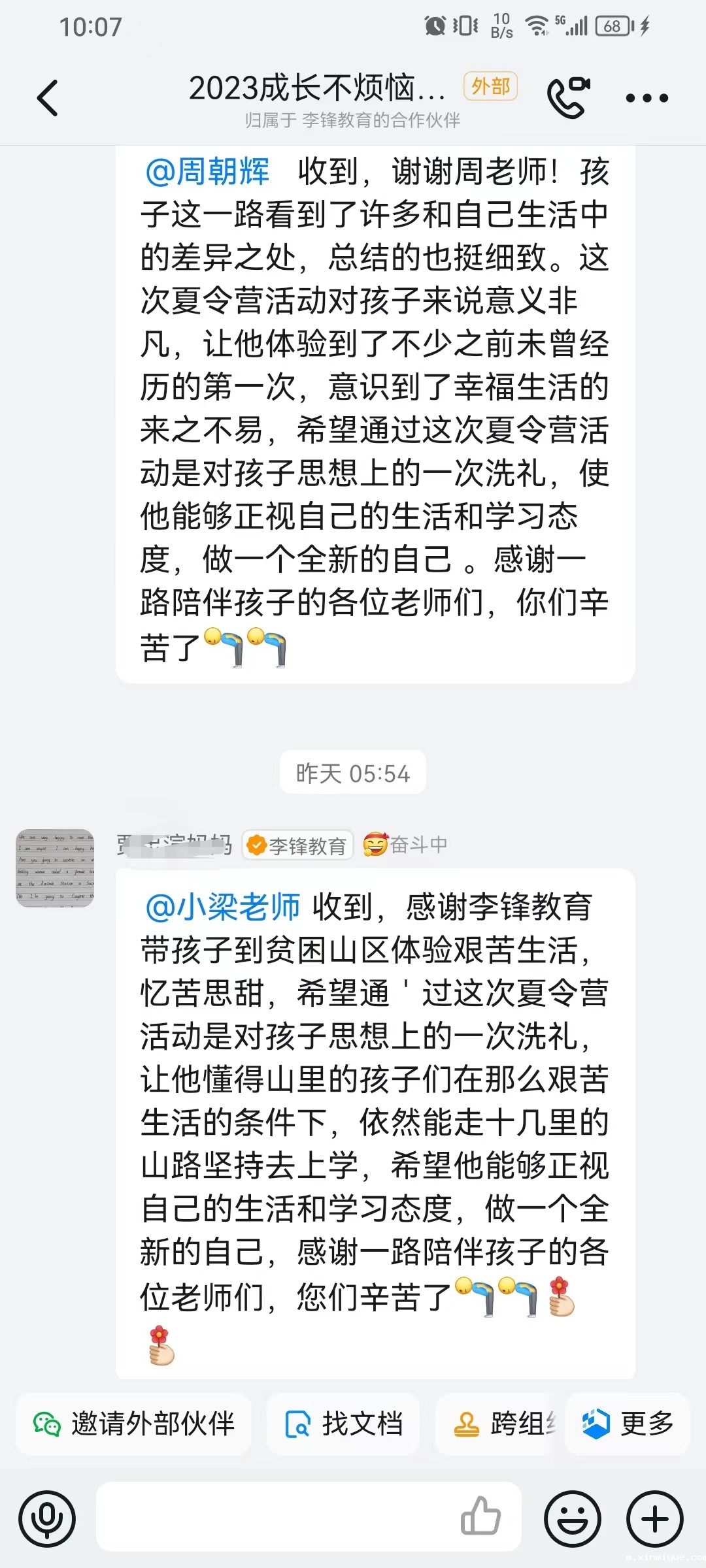The width and height of the screenshot is (706, 1568).
Task: Tap the 邀请外部伙伴 WeChat invite icon
Action: point(47,1424)
